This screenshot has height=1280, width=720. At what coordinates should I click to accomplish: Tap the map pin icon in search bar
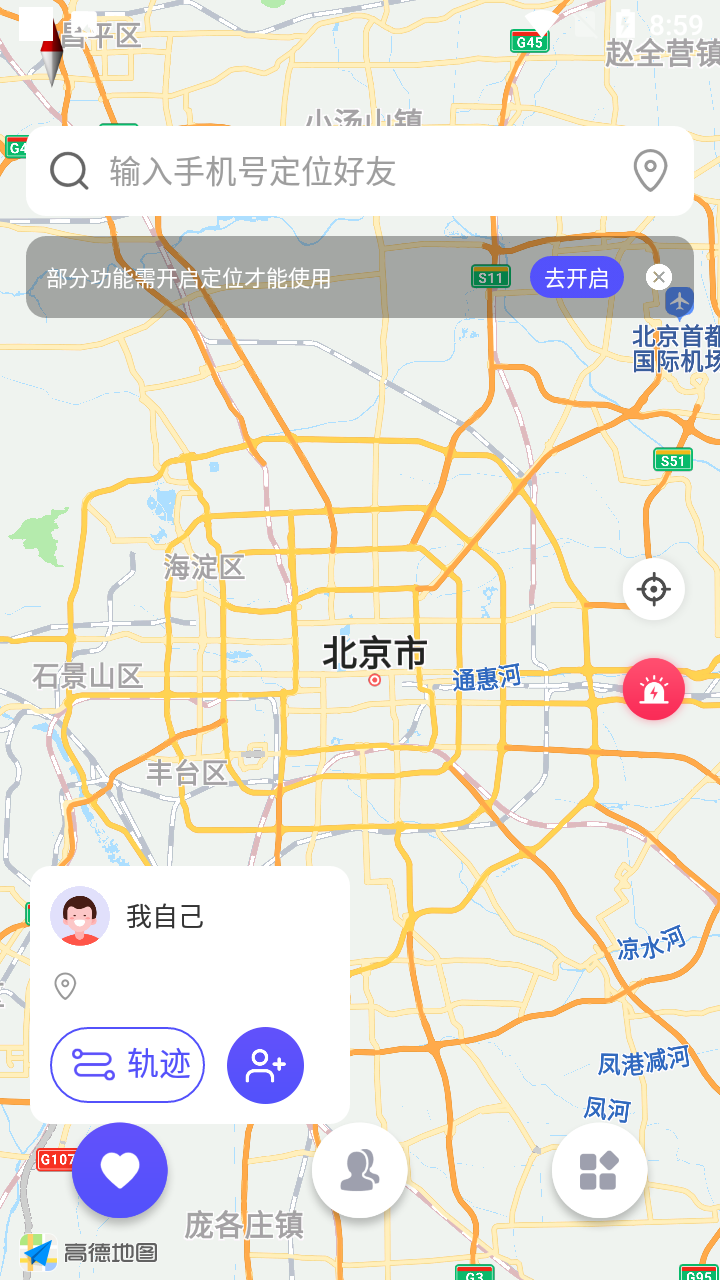(651, 170)
